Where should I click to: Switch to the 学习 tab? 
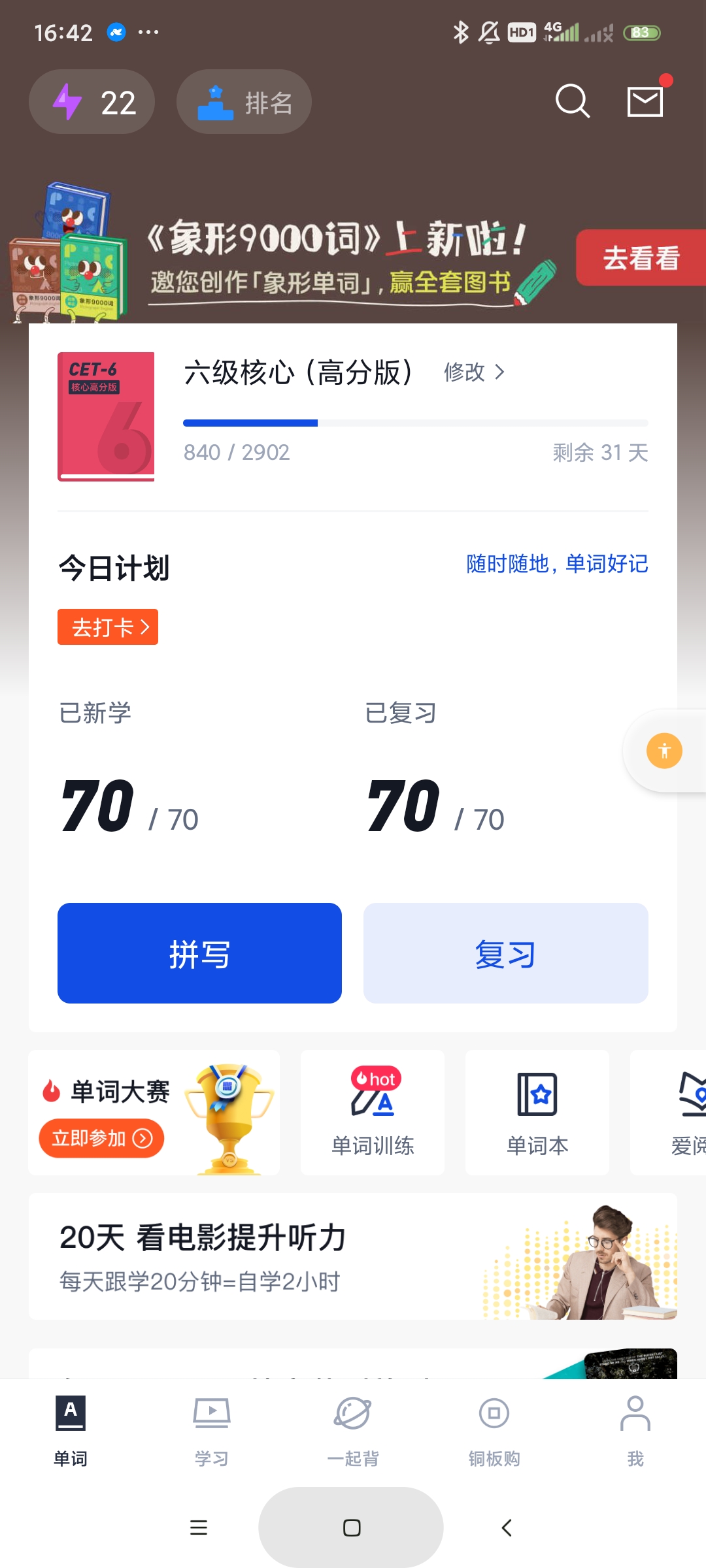212,1431
